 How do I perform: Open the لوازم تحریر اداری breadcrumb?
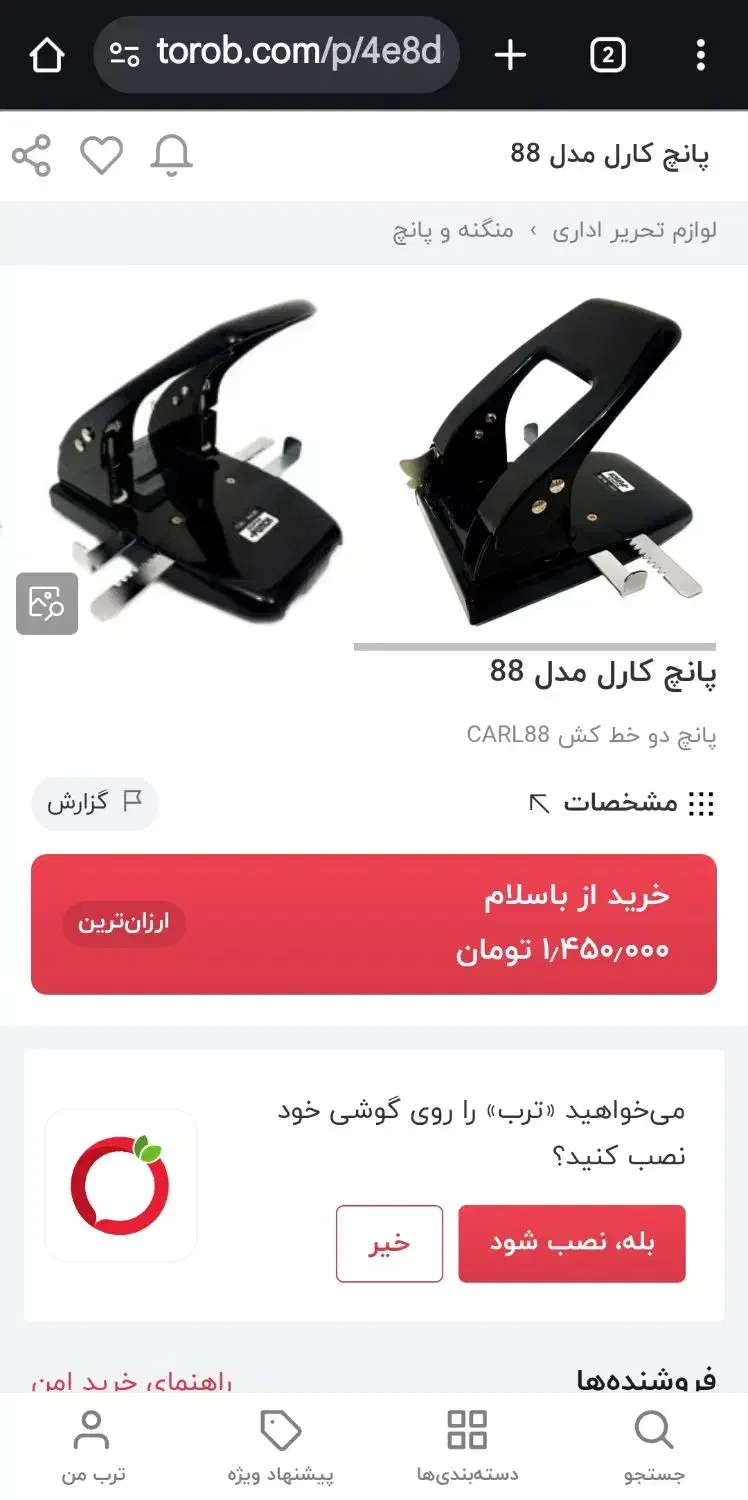pyautogui.click(x=635, y=231)
